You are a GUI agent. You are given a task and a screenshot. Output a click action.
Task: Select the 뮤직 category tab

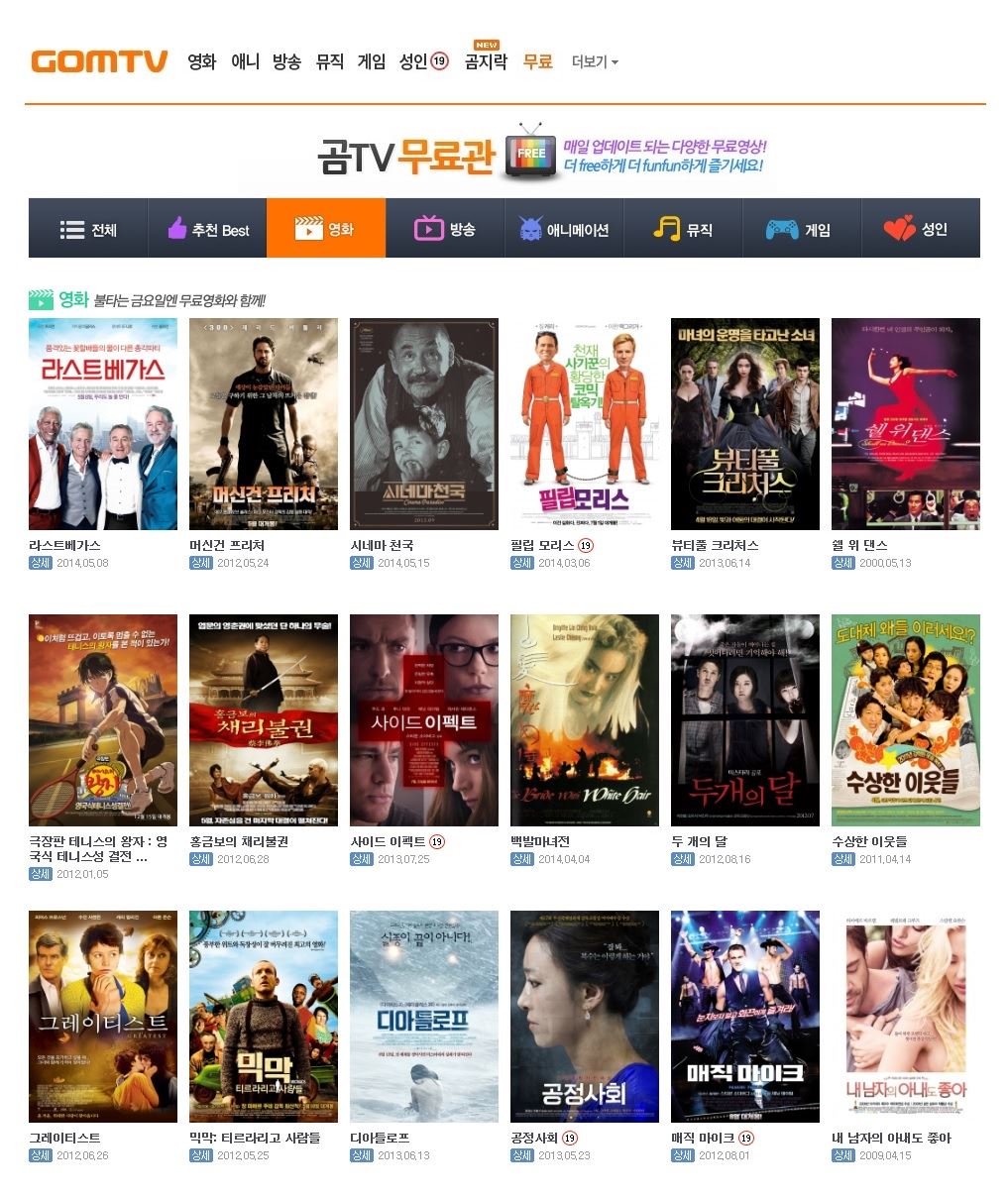(x=683, y=229)
